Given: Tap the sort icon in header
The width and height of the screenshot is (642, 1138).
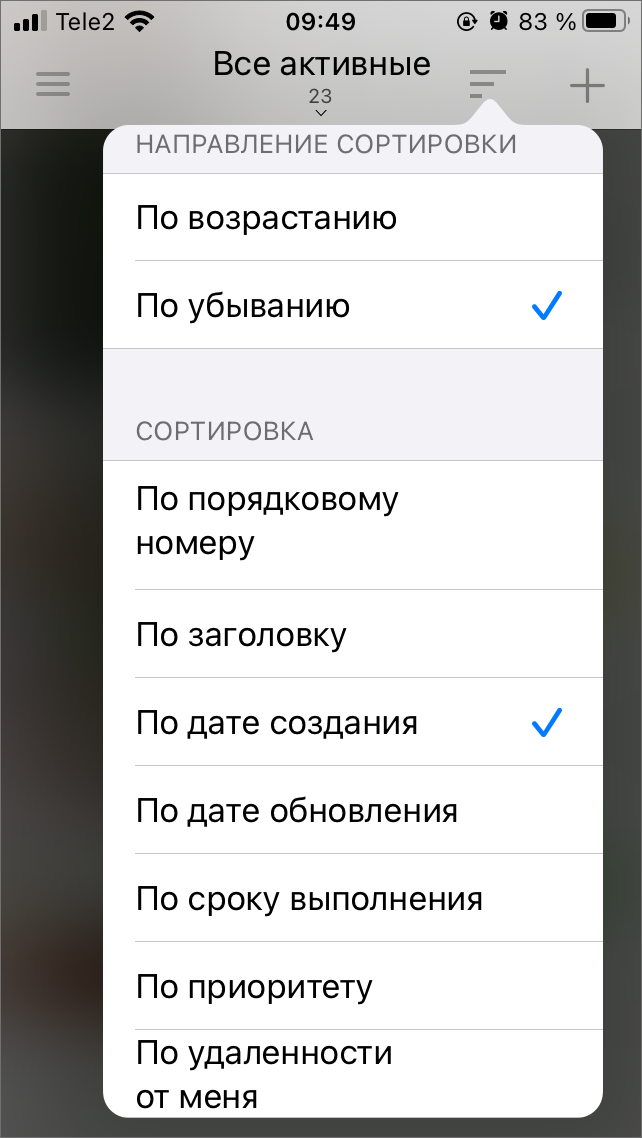Looking at the screenshot, I should point(487,84).
